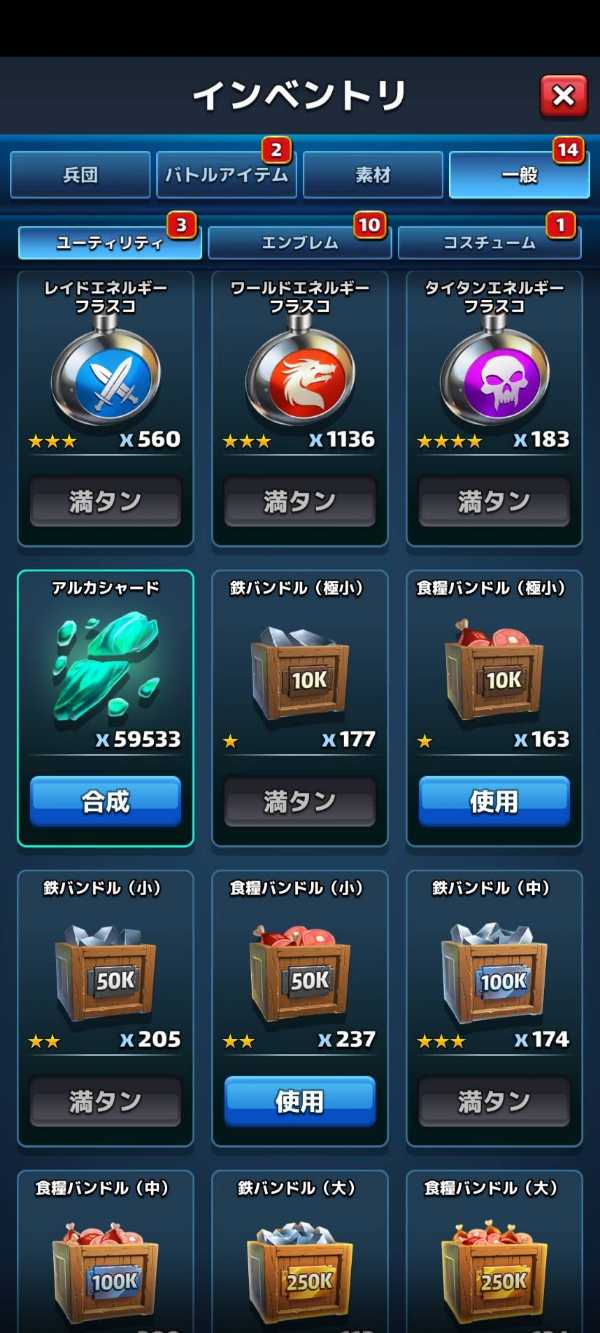
Task: Open the 鉄バンドル（中）card
Action: 494,1008
